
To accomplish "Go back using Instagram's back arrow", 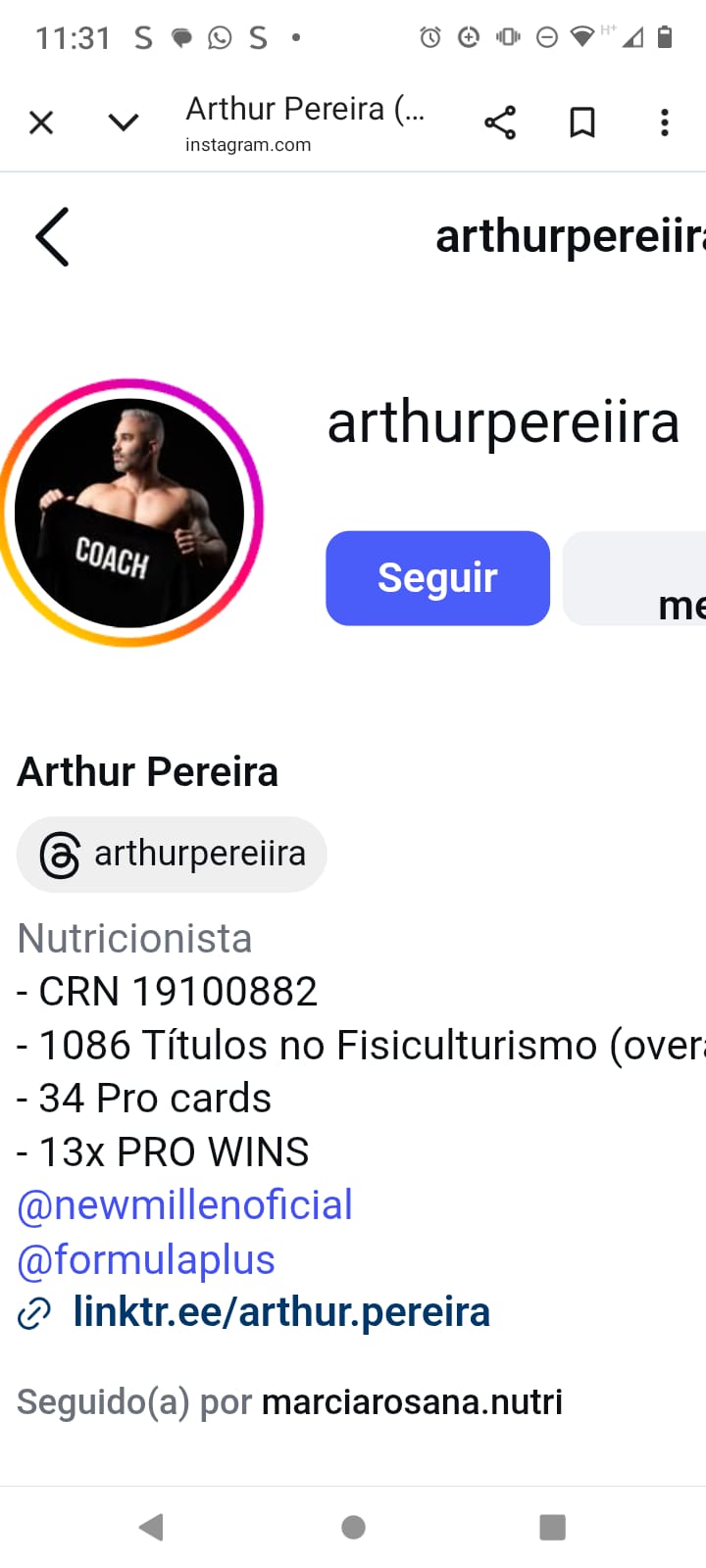I will click(53, 237).
